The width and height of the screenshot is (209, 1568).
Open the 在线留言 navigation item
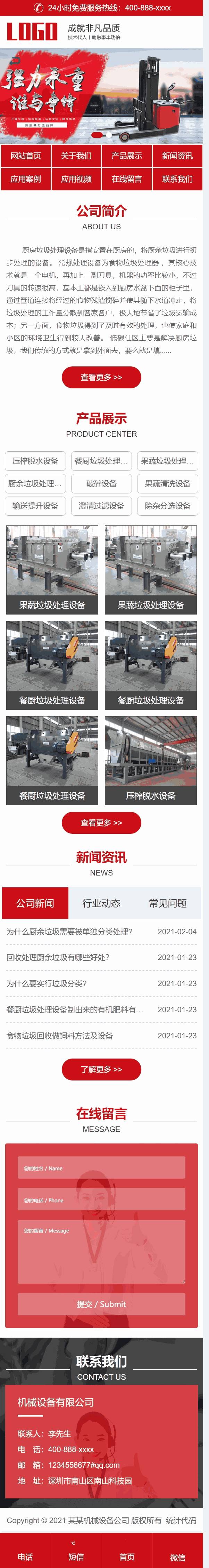[x=126, y=179]
